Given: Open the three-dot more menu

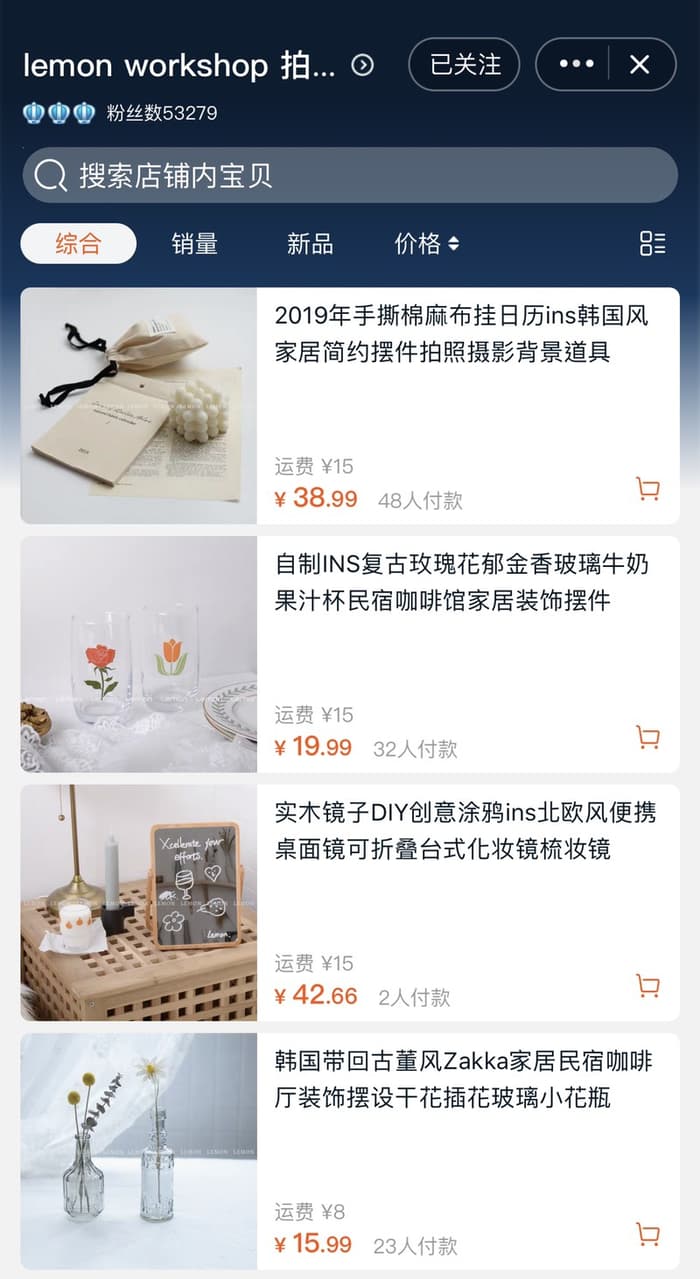Looking at the screenshot, I should (576, 65).
